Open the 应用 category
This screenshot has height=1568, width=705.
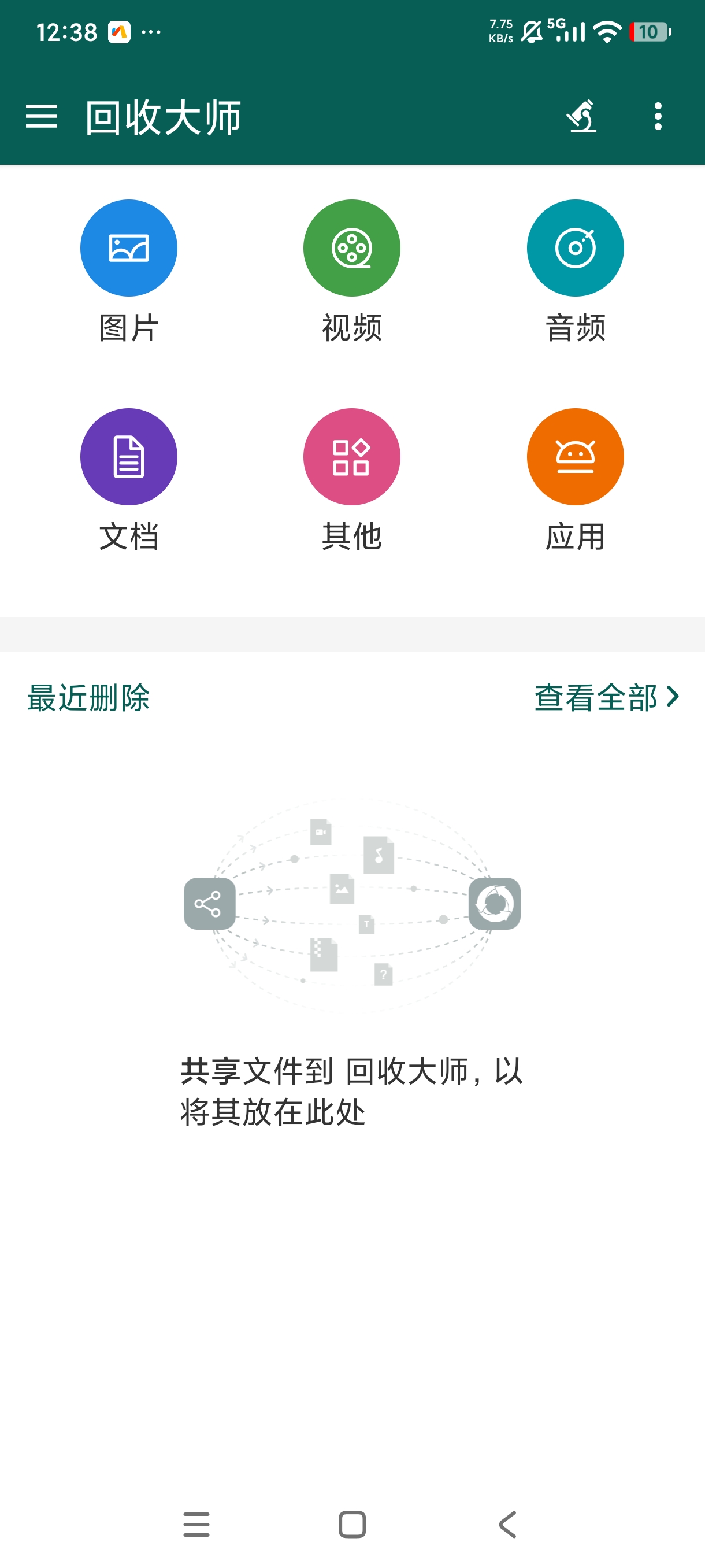click(576, 480)
